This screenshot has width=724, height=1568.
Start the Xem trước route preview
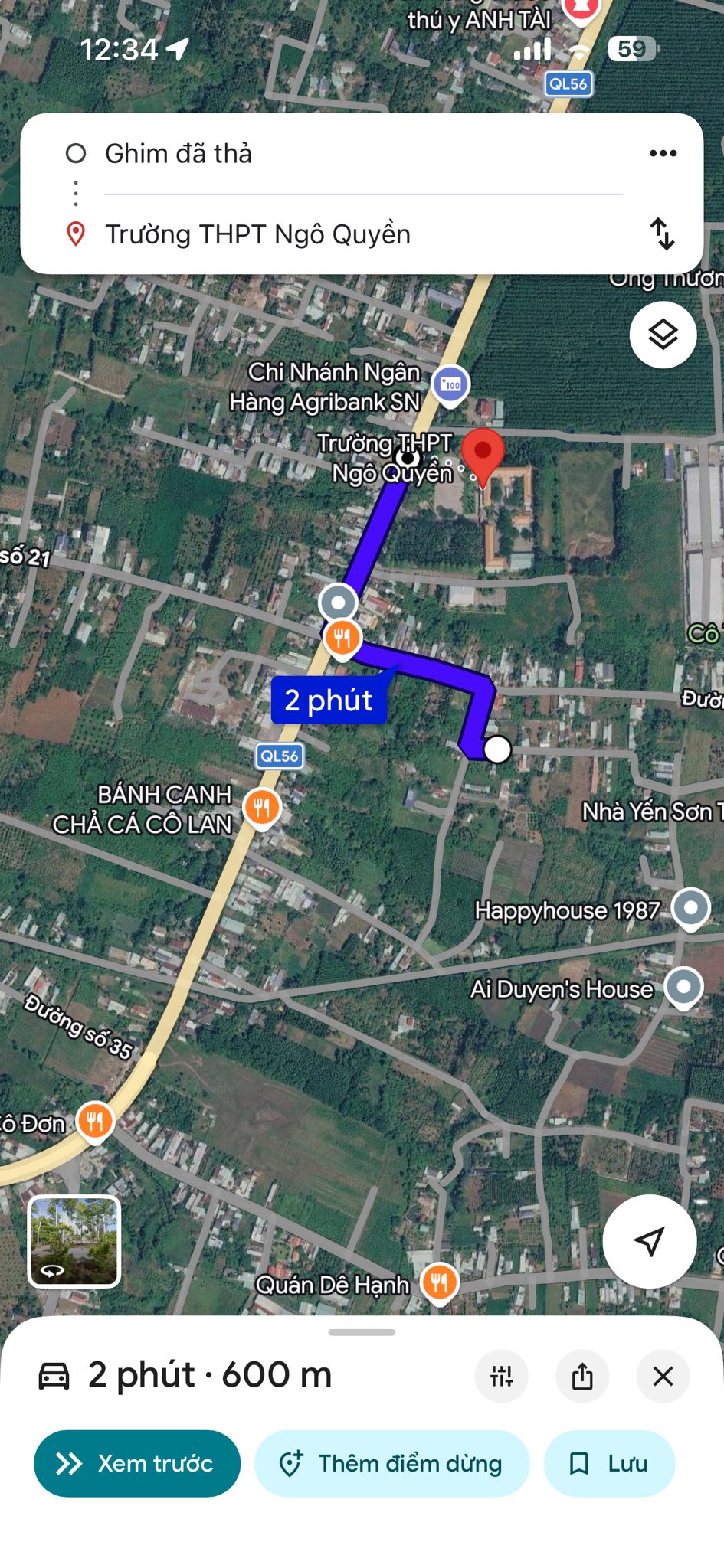click(137, 1463)
